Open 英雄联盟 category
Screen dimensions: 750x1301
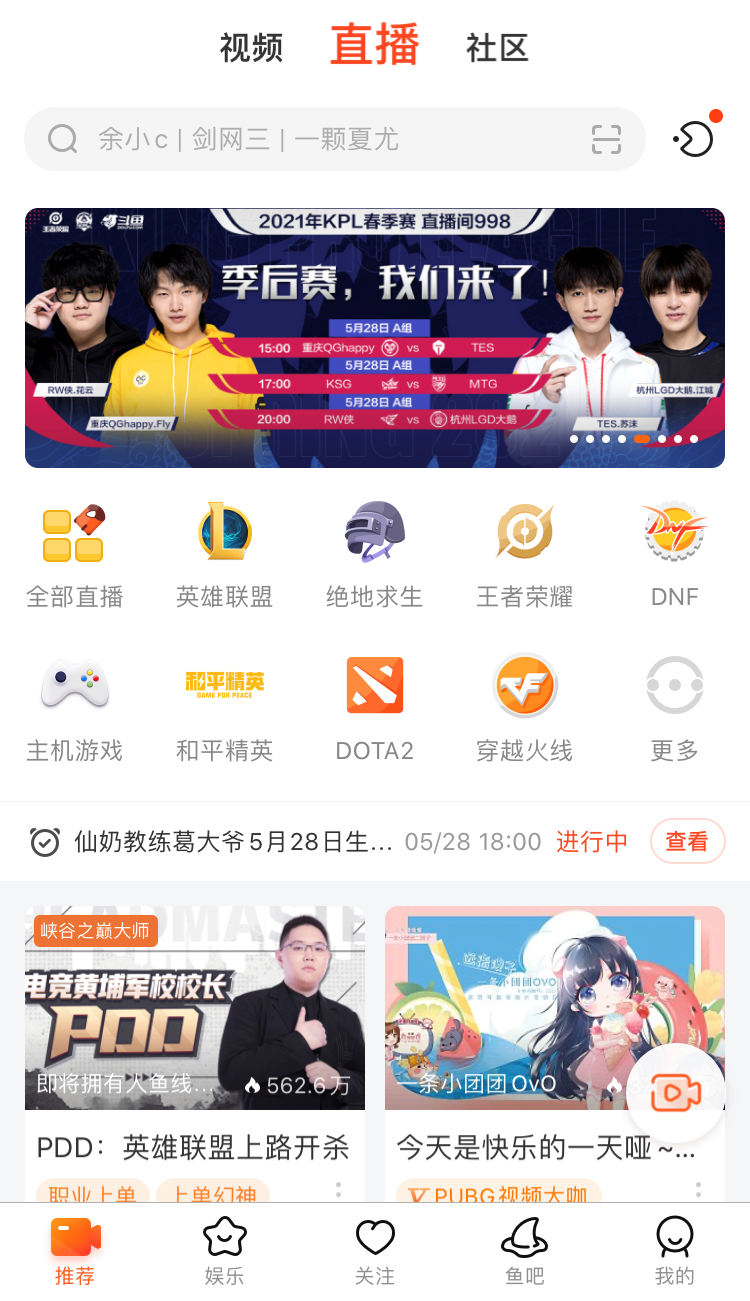tap(225, 557)
